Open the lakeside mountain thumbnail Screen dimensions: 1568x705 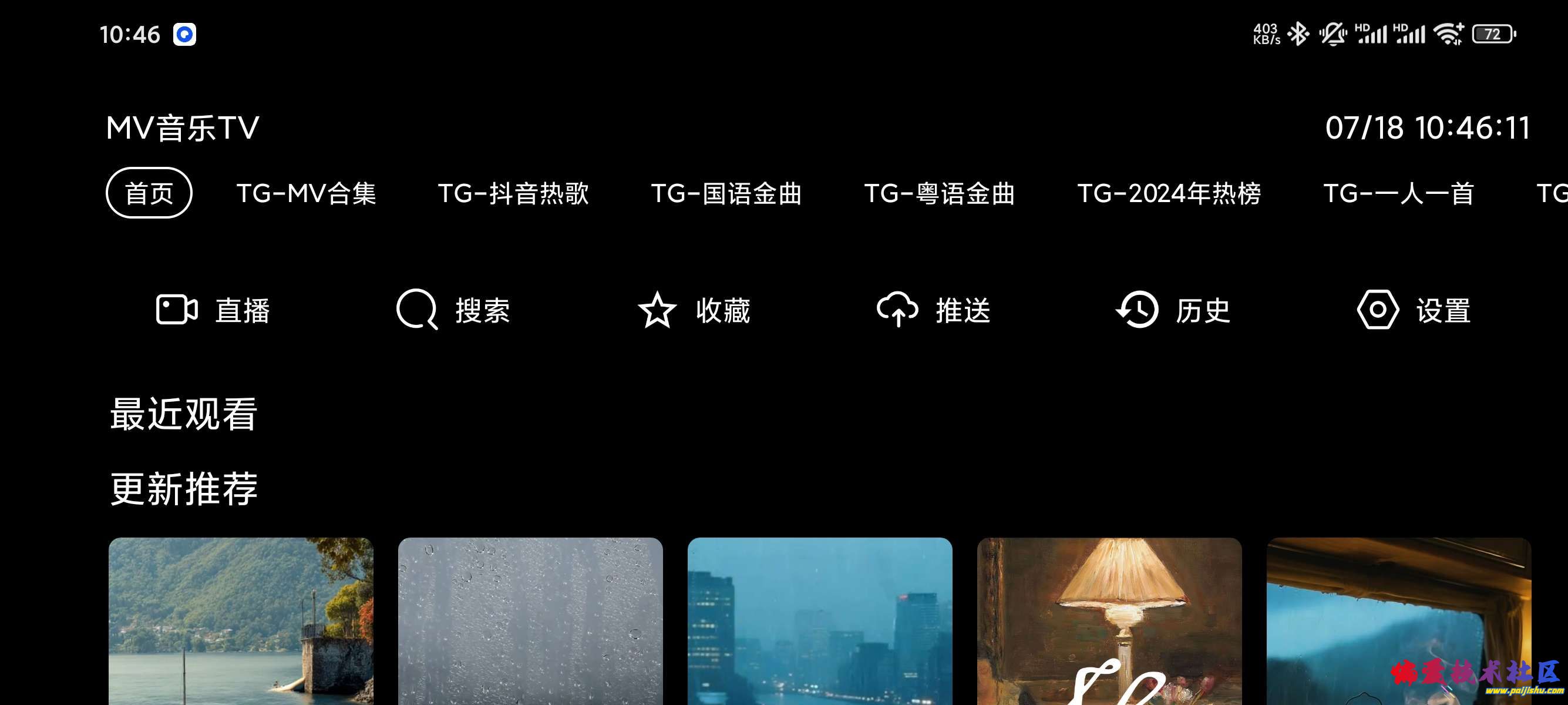[241, 621]
